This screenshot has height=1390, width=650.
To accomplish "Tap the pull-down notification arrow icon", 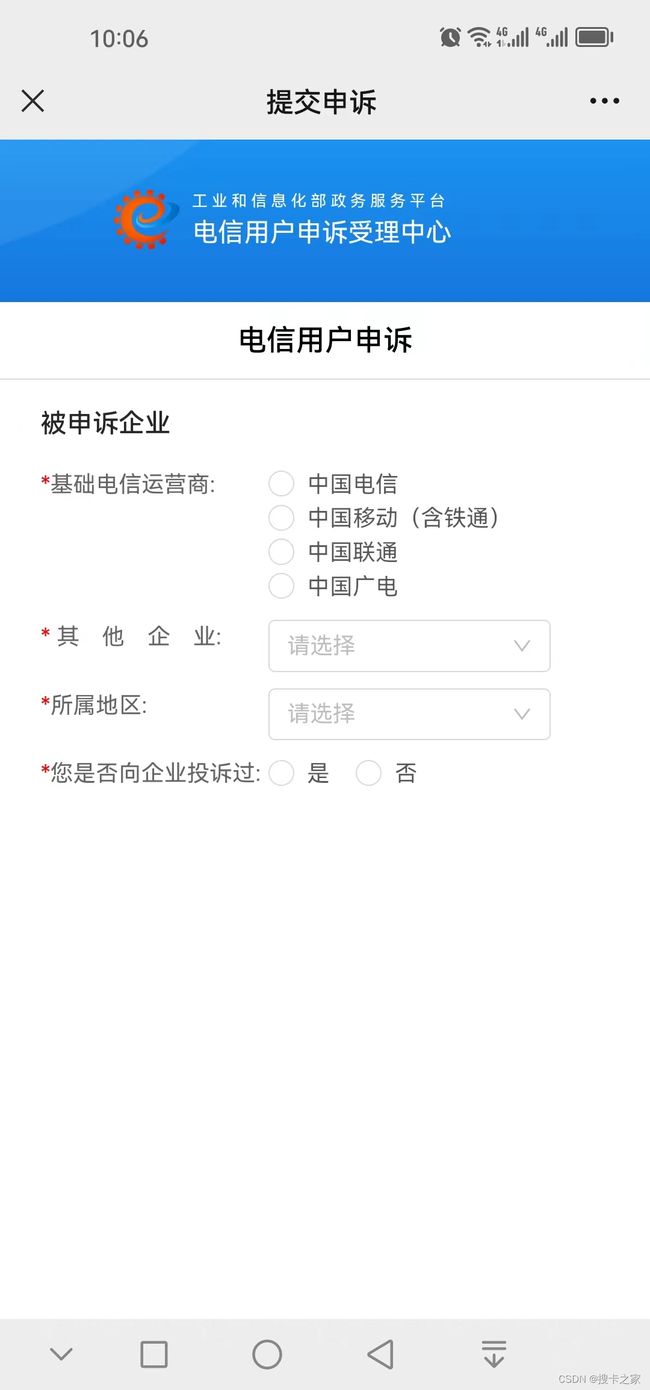I will pos(494,1354).
